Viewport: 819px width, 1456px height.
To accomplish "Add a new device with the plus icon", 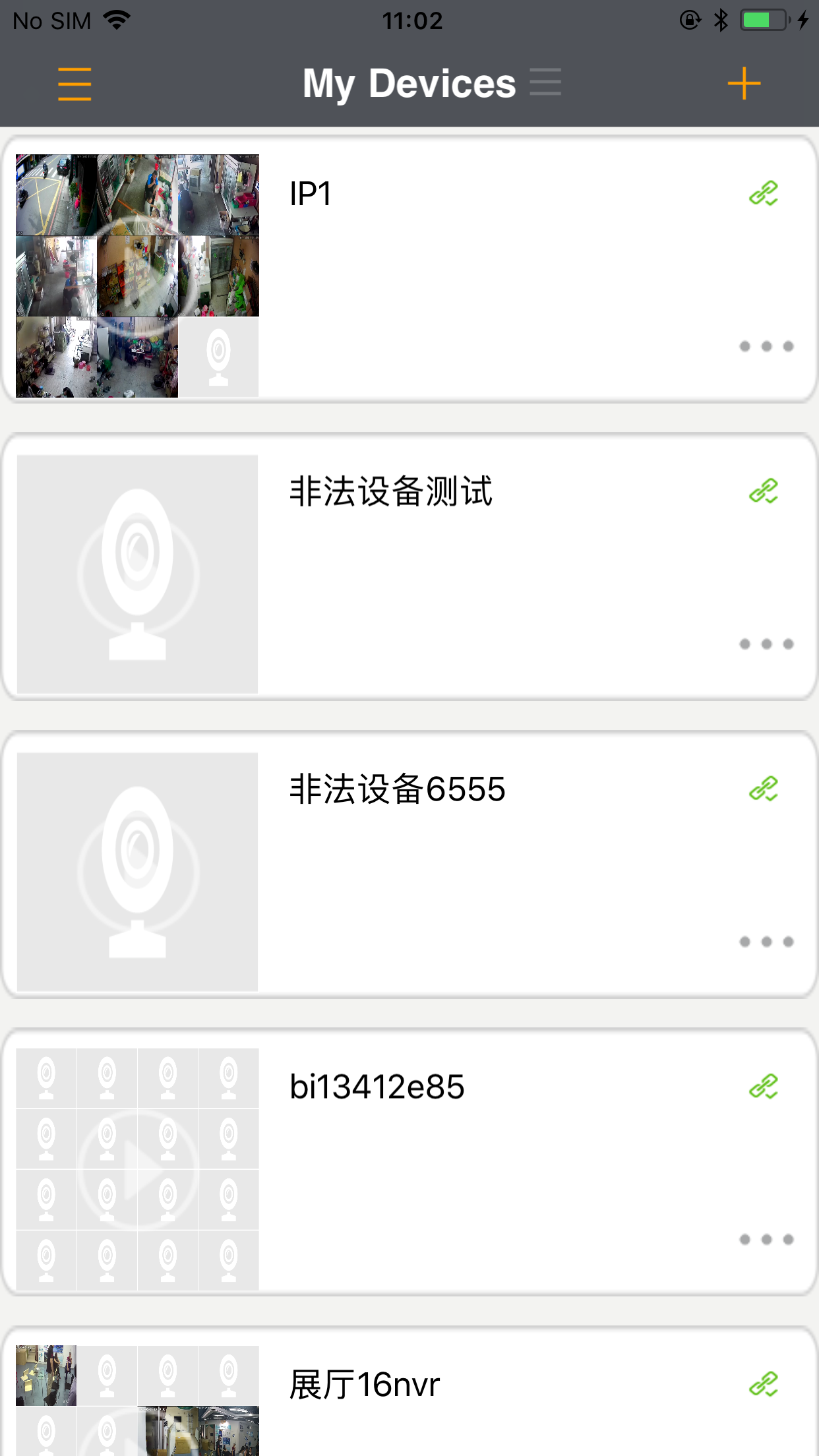I will click(743, 84).
